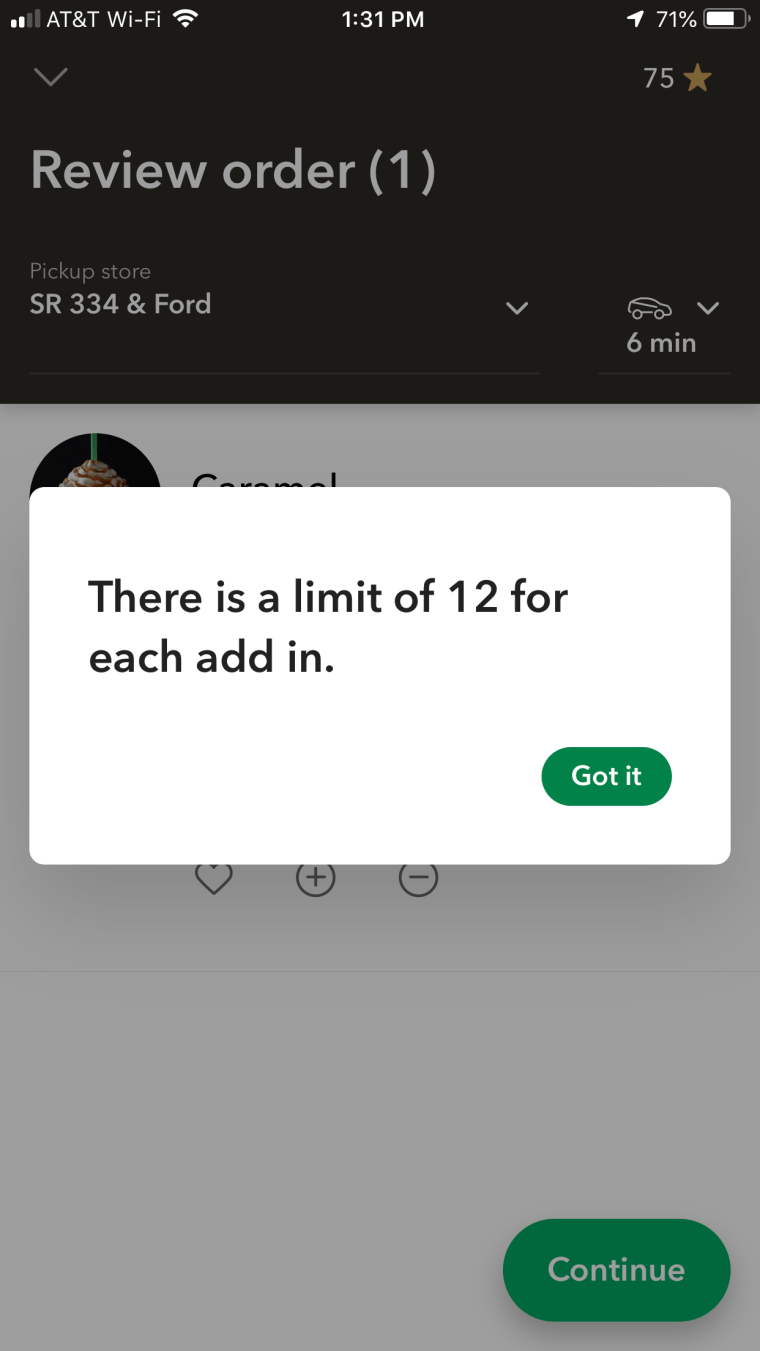Expand the pickup store dropdown
The image size is (760, 1351).
516,308
